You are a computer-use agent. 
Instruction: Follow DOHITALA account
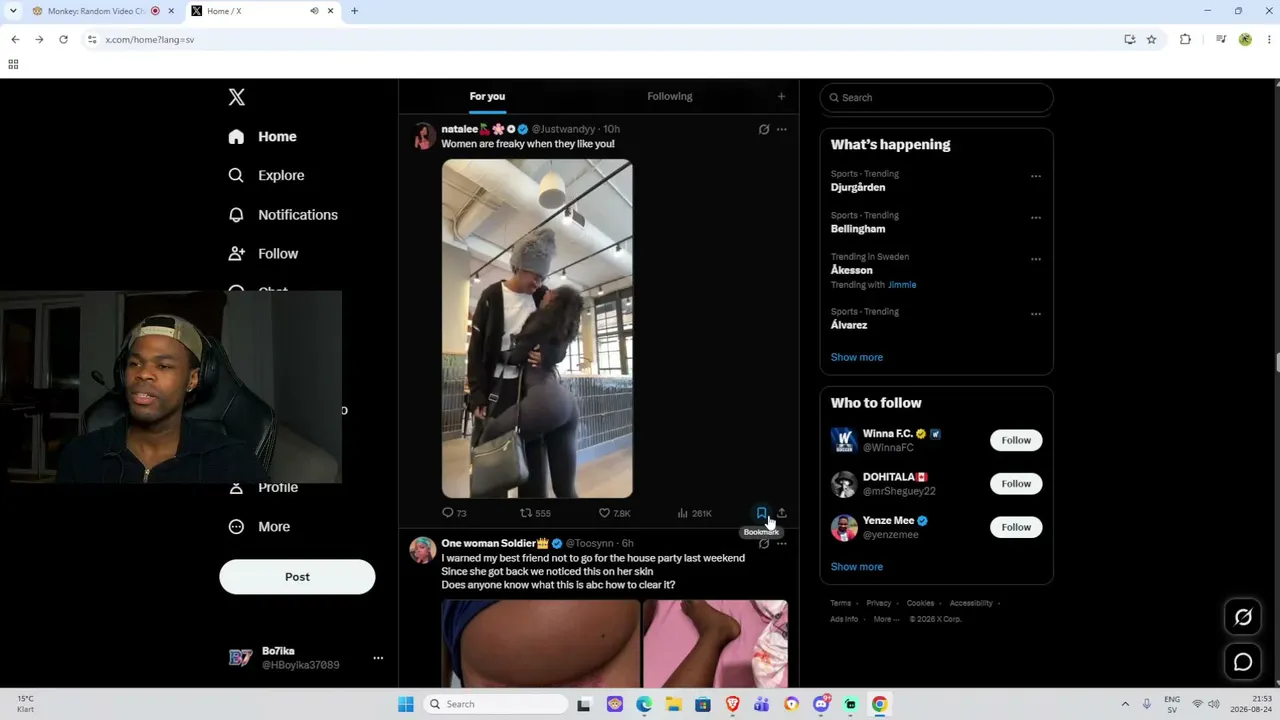pos(1016,484)
